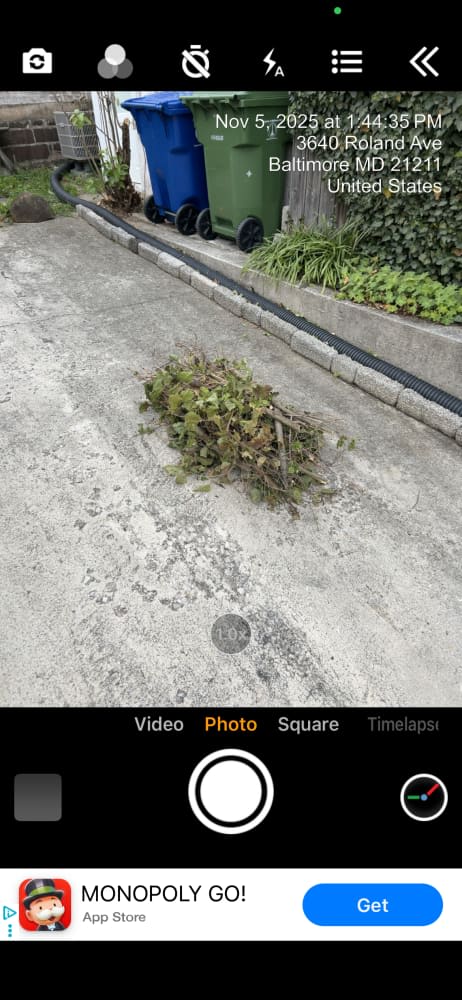The image size is (462, 1000).
Task: Tap the 1.0x zoom level button
Action: [230, 634]
